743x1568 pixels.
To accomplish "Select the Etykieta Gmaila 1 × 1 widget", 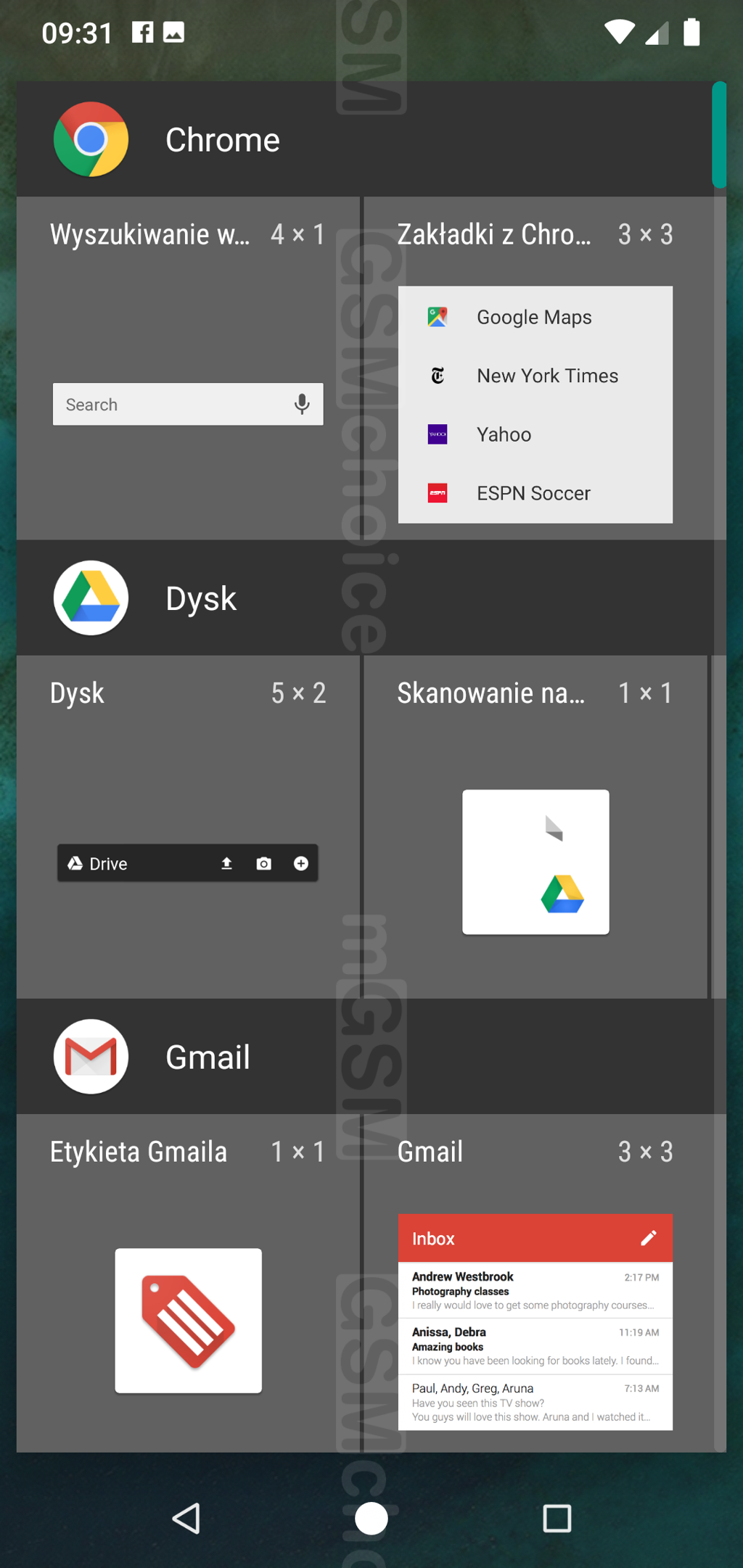I will point(188,1283).
